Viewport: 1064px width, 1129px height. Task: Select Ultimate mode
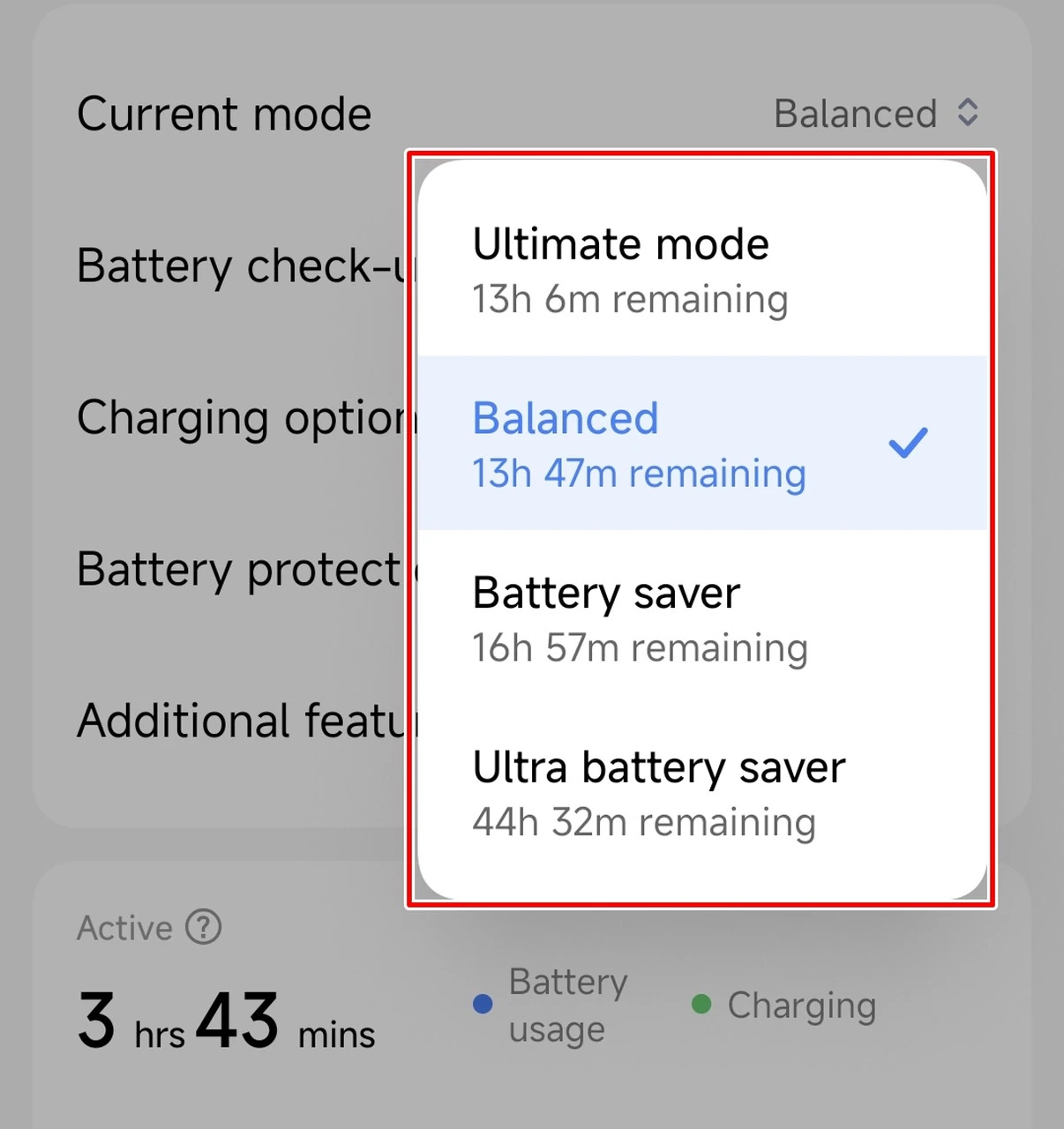(x=701, y=270)
